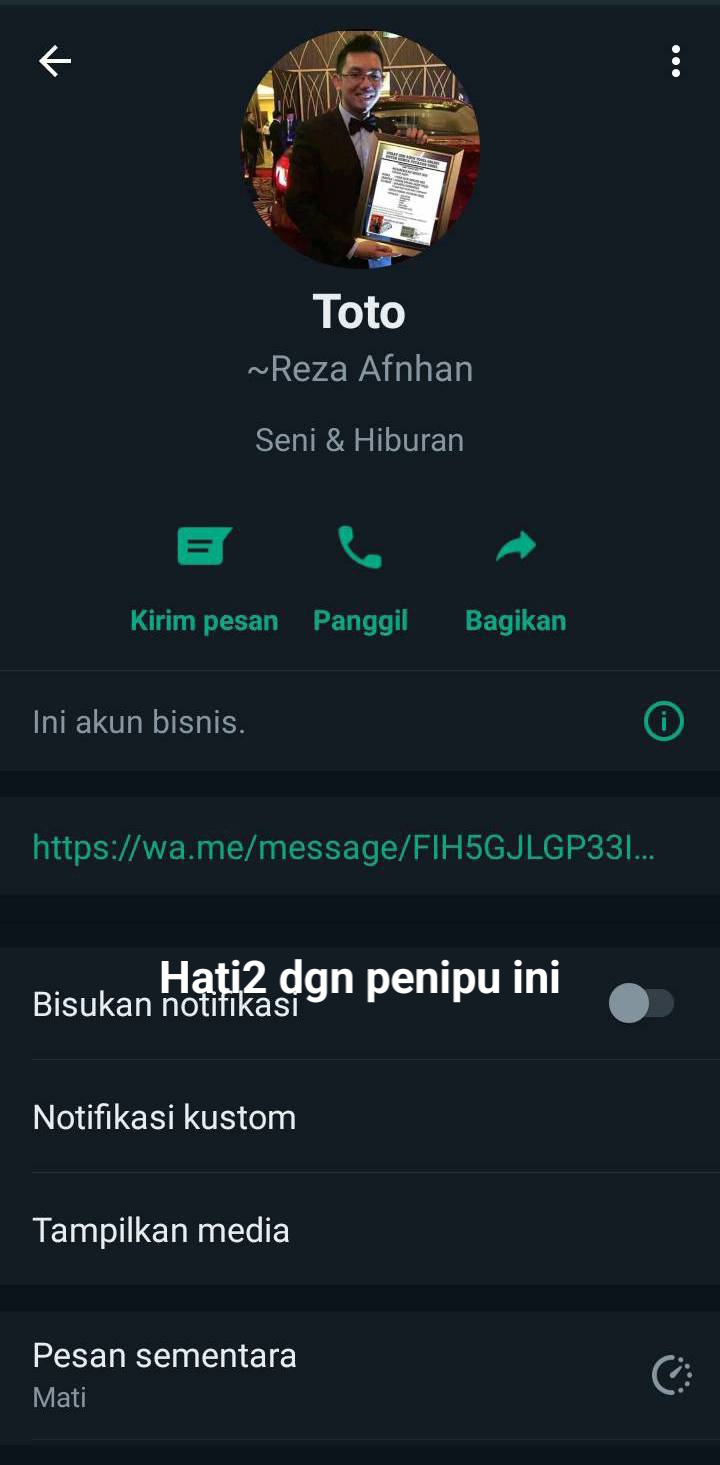Open the wa.me message link

pos(344,847)
